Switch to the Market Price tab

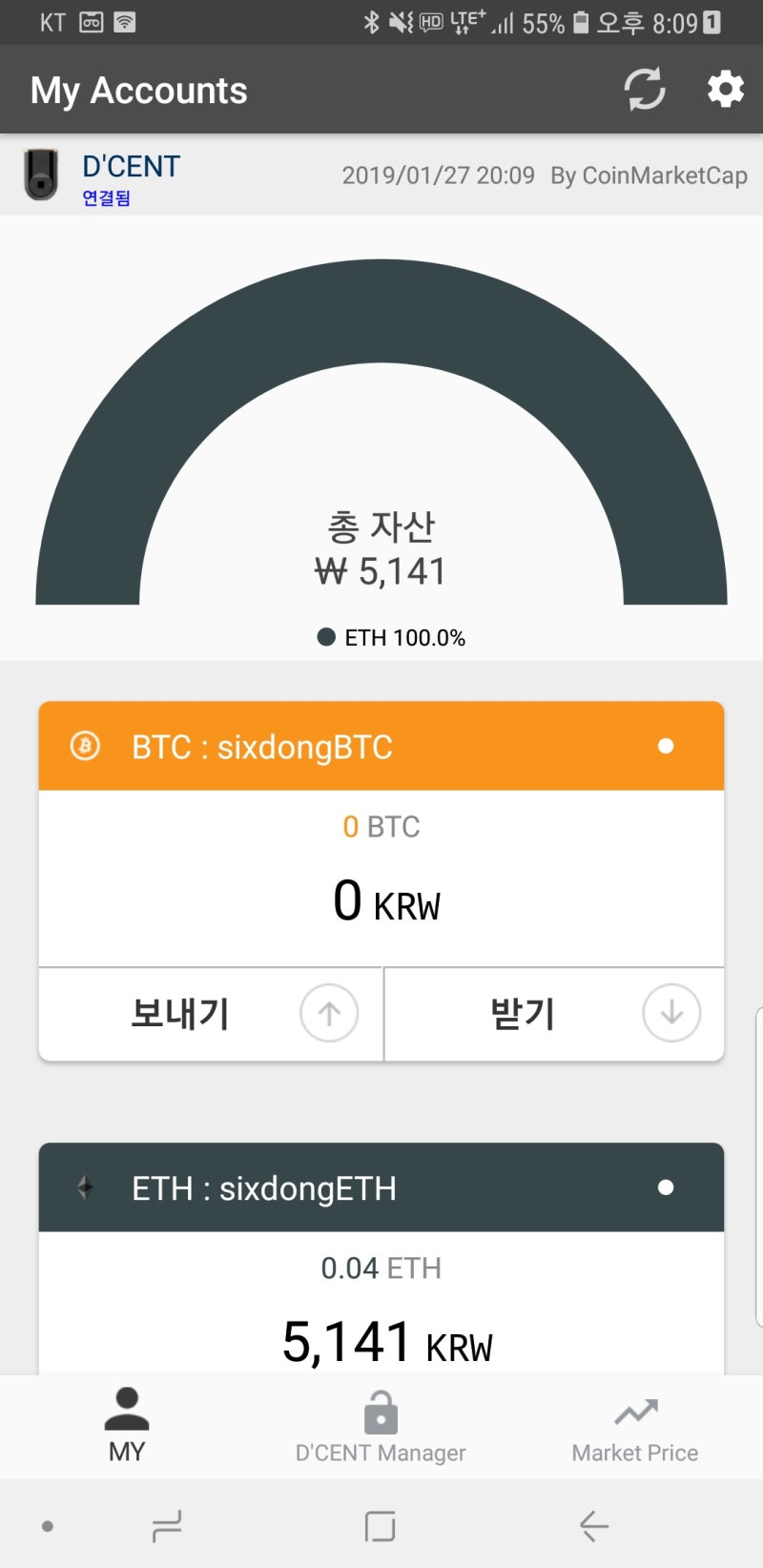point(634,1428)
